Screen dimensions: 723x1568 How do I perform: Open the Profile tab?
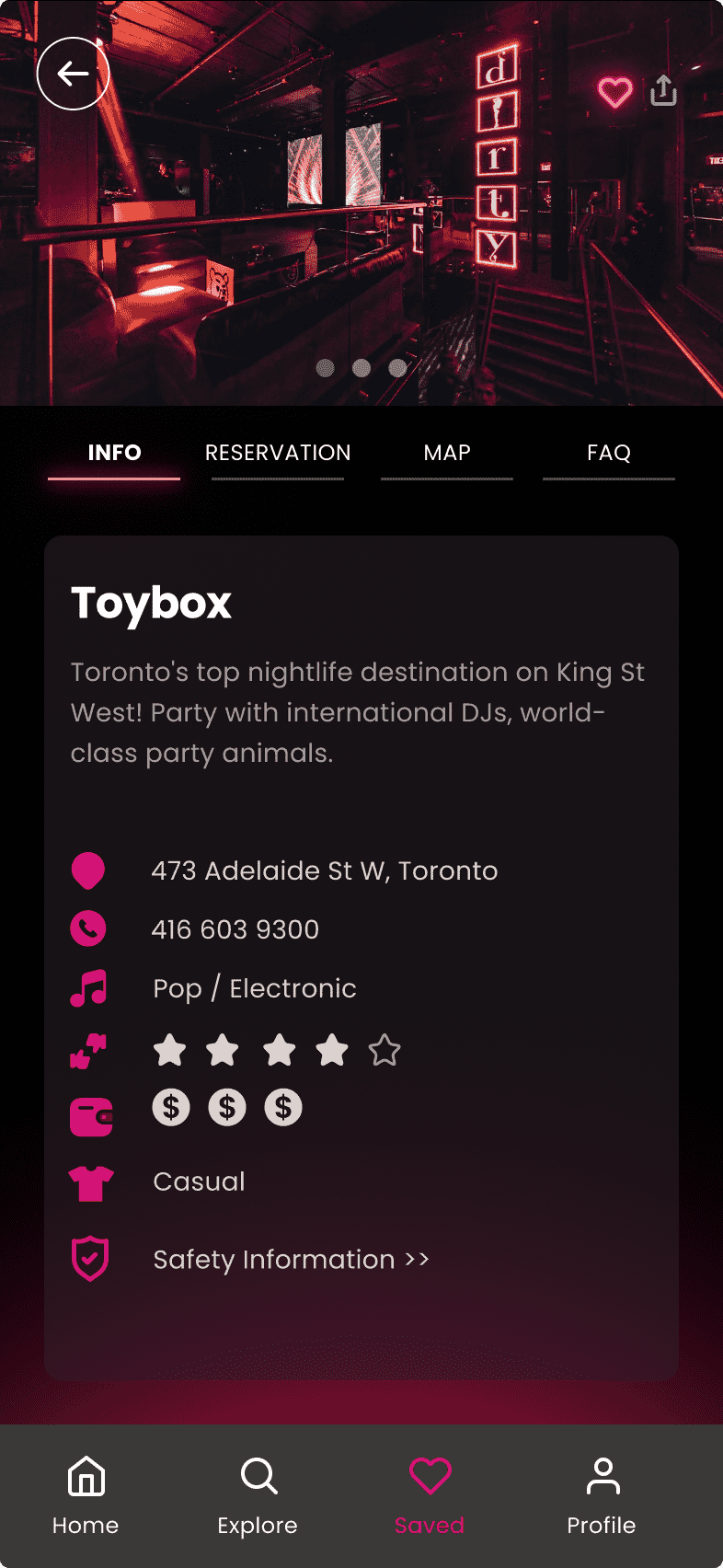coord(602,1496)
